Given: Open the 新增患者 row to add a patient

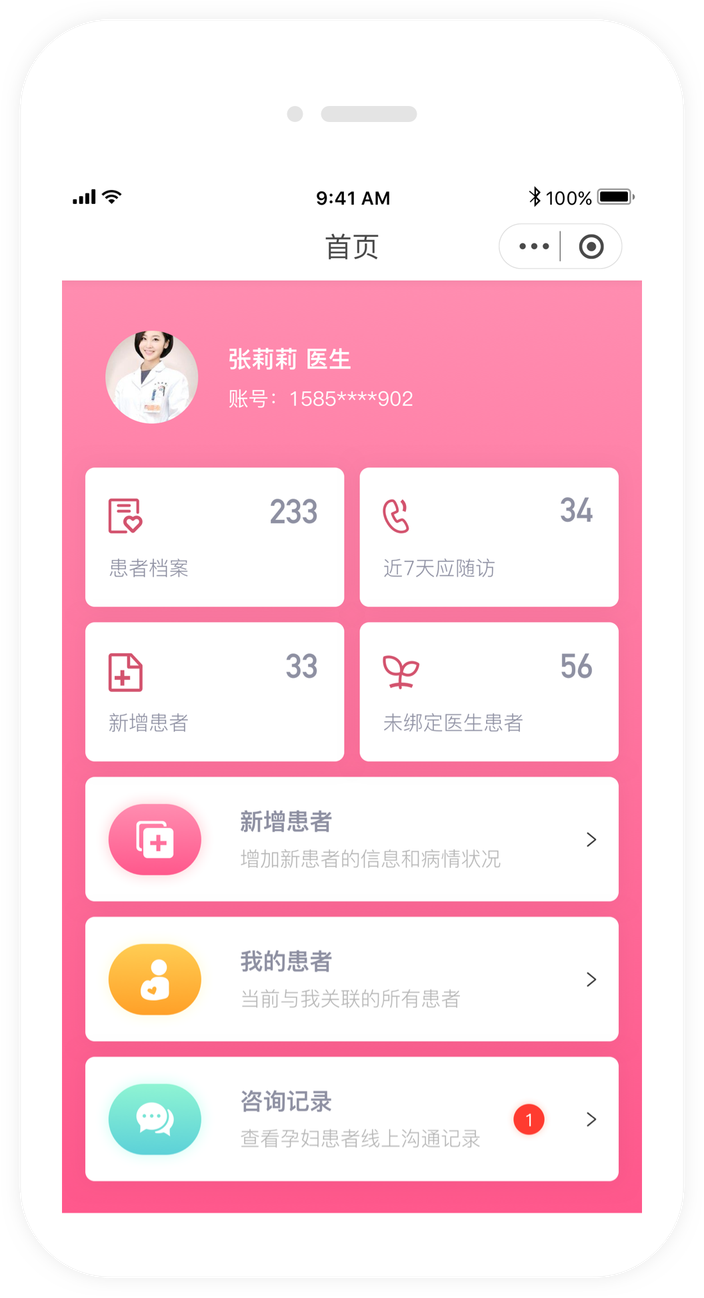Looking at the screenshot, I should point(351,839).
